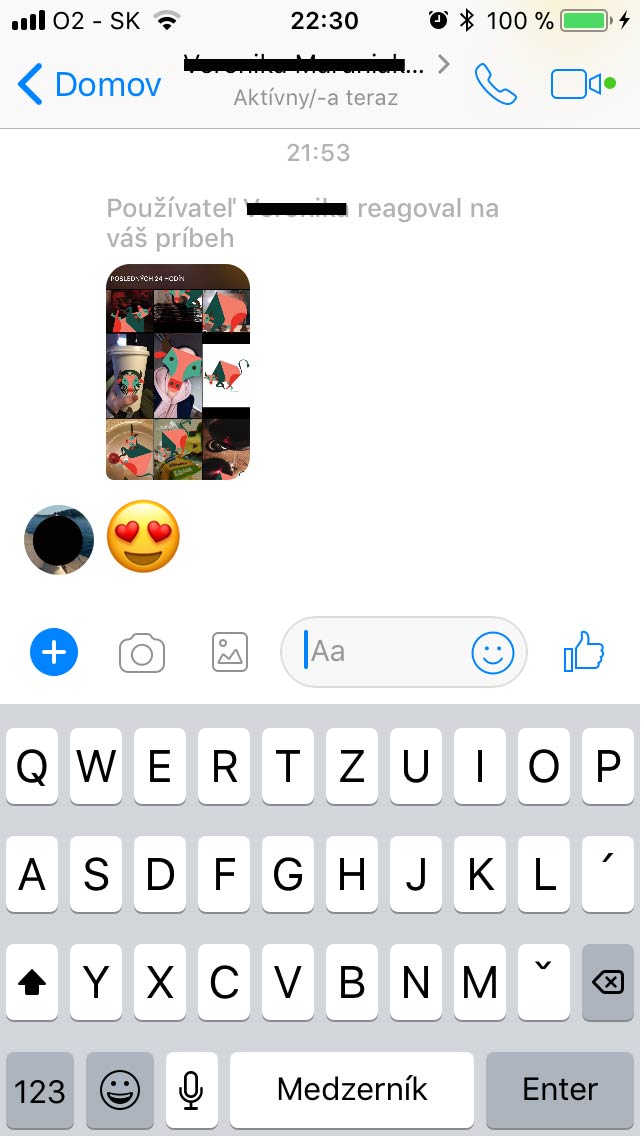Start a voice call

(x=495, y=84)
